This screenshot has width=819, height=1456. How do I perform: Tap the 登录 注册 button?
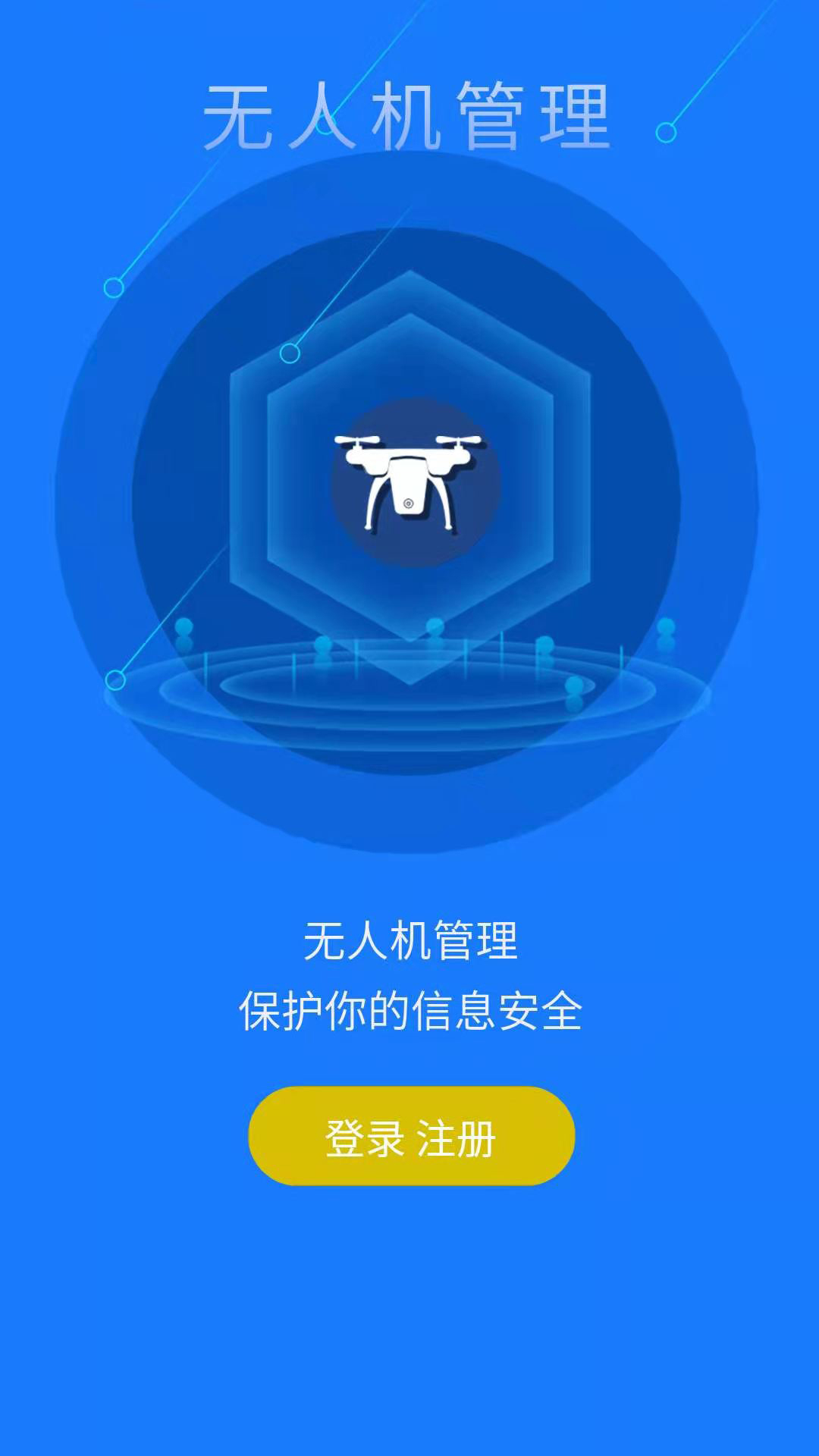(x=411, y=1136)
